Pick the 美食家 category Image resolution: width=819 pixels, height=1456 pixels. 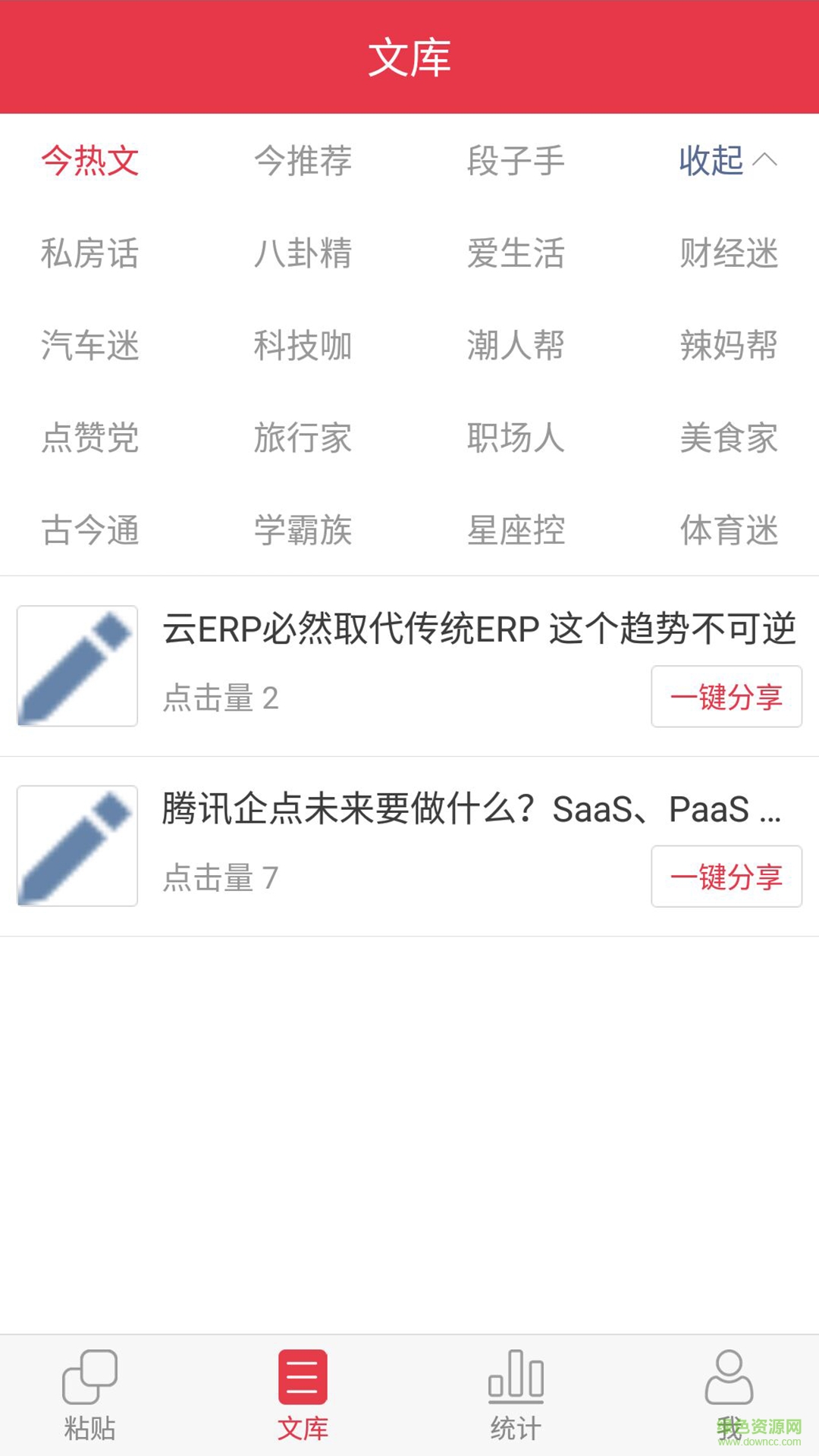tap(729, 438)
